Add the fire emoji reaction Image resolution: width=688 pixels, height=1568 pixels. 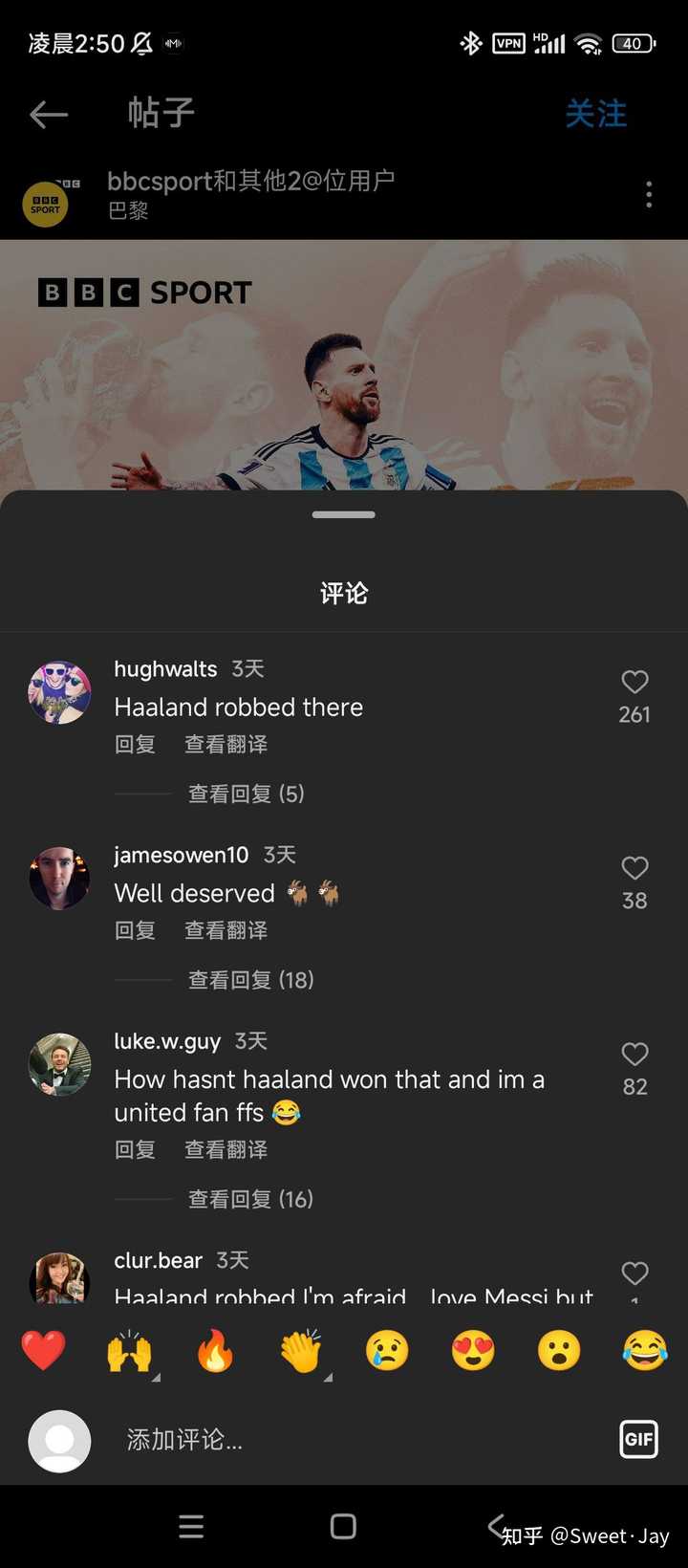pyautogui.click(x=215, y=1351)
